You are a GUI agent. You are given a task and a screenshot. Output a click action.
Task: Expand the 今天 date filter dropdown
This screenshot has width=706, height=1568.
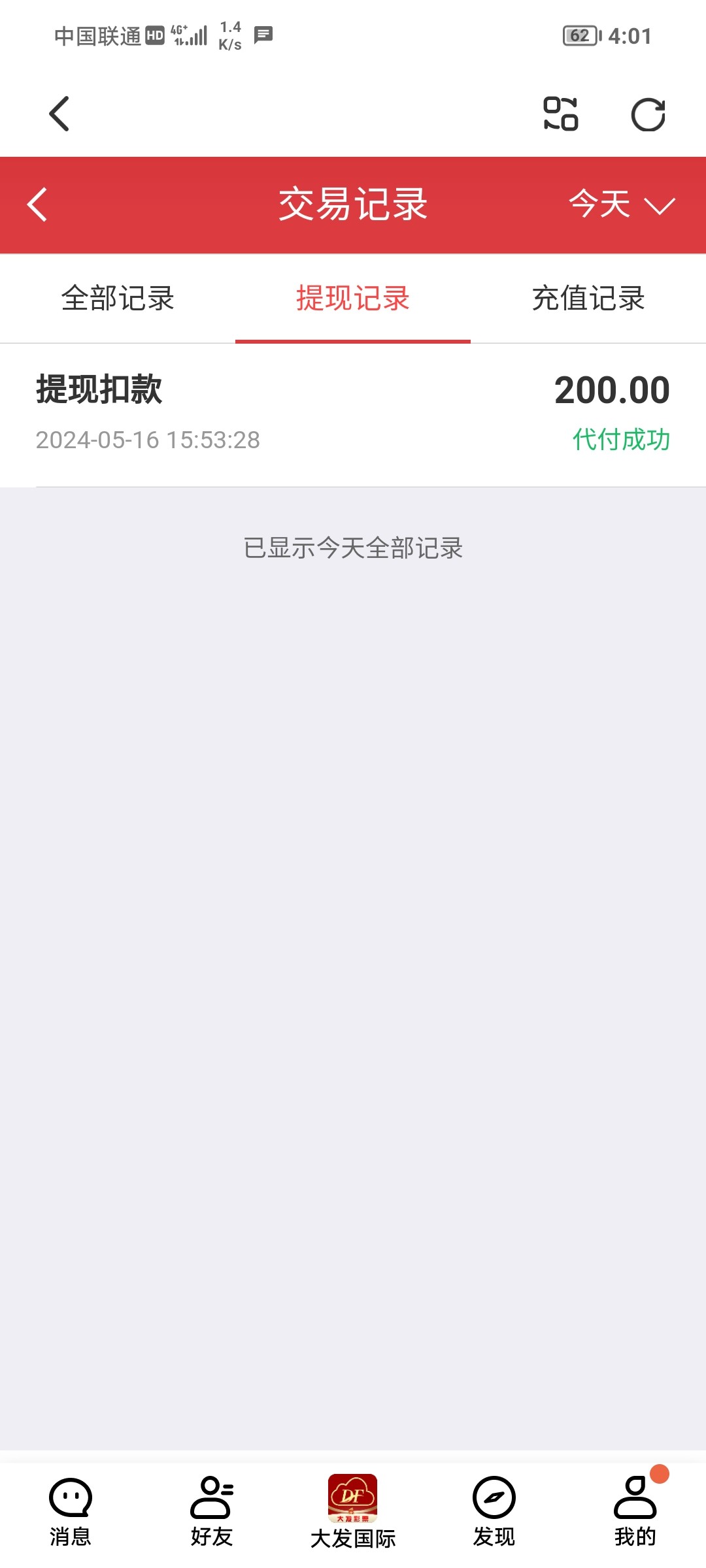pyautogui.click(x=621, y=204)
